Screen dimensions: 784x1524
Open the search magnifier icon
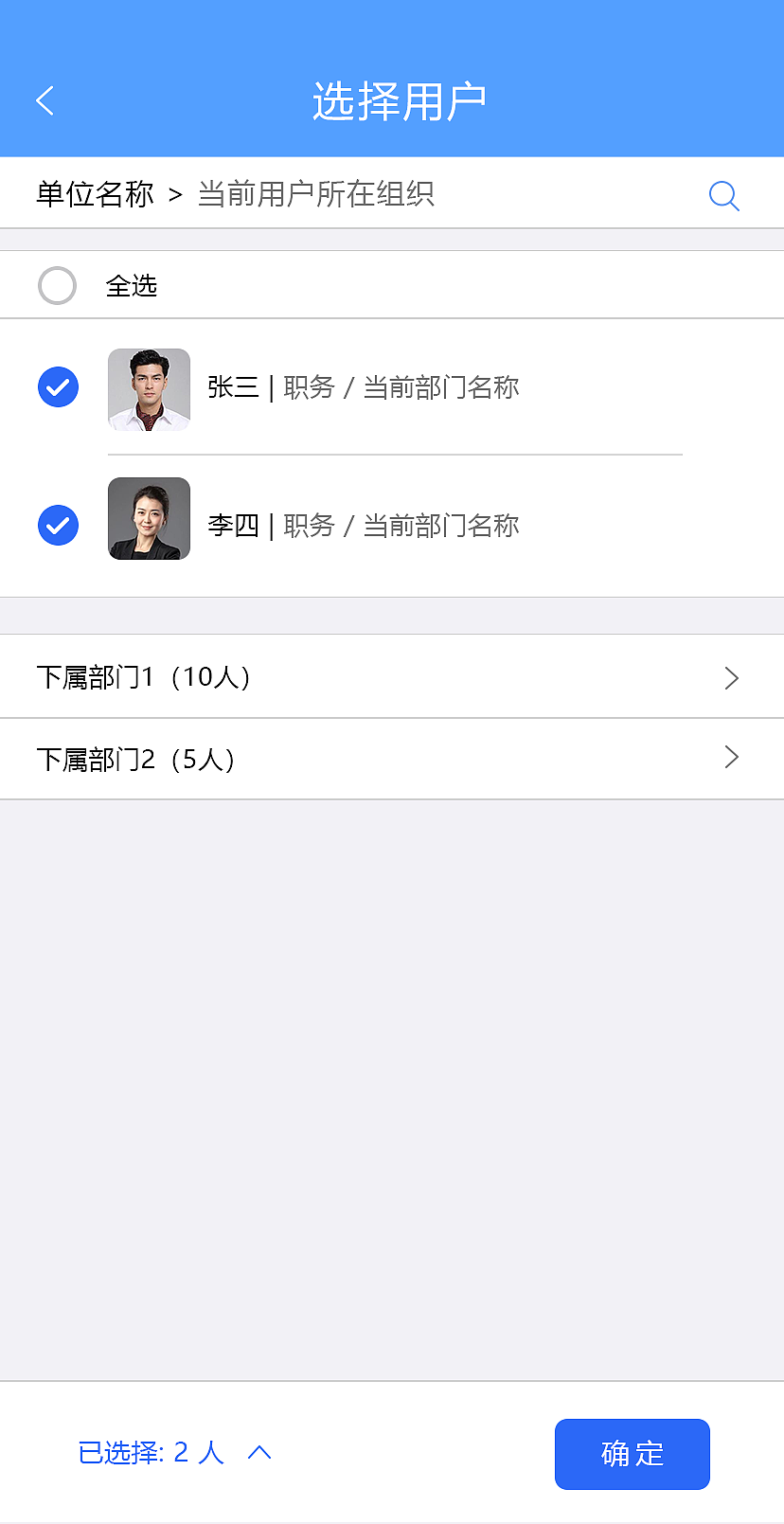pyautogui.click(x=723, y=195)
